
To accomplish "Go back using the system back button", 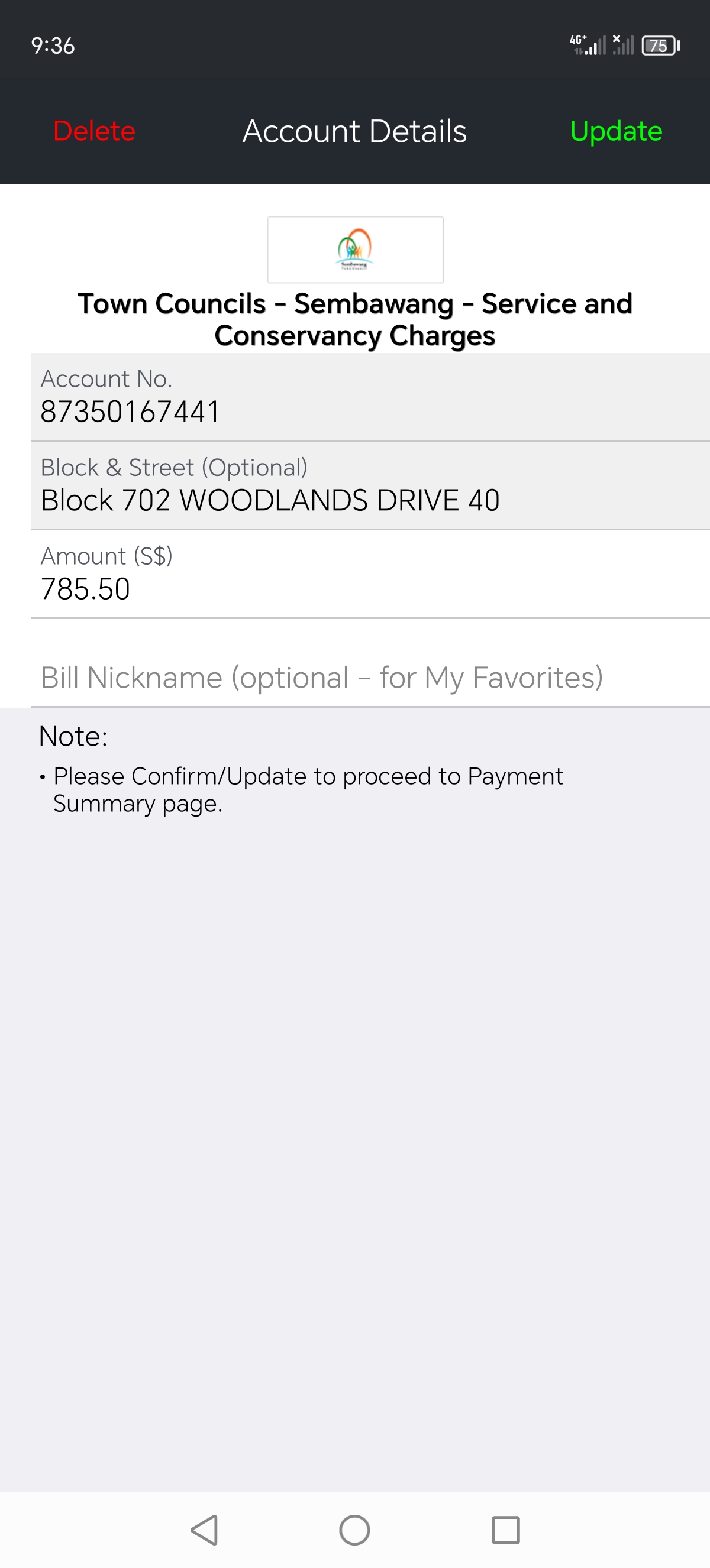I will (205, 1530).
